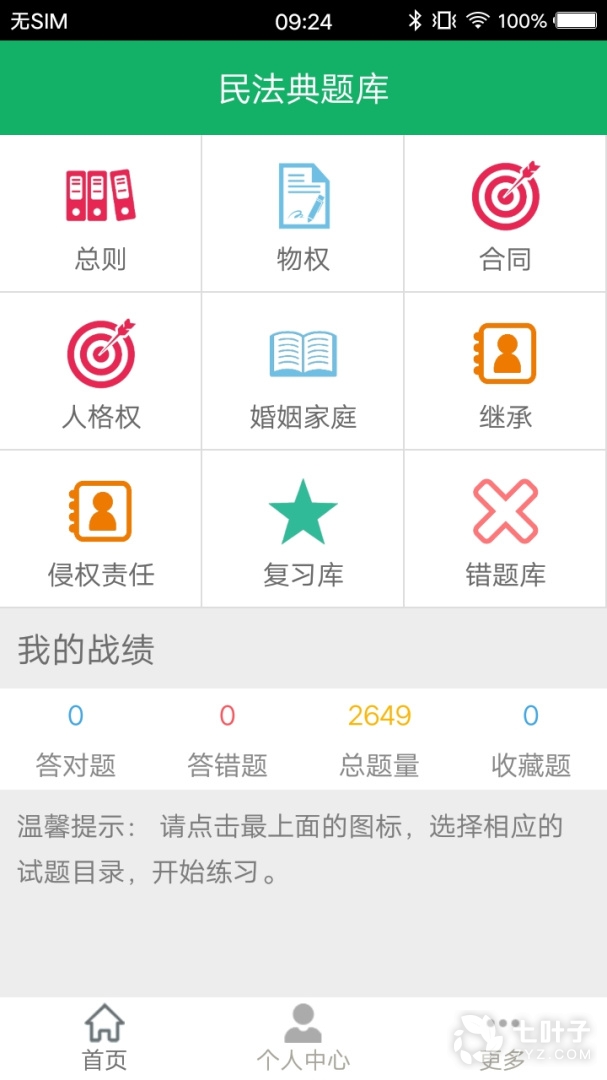Open the 人格权 question set

pyautogui.click(x=101, y=372)
